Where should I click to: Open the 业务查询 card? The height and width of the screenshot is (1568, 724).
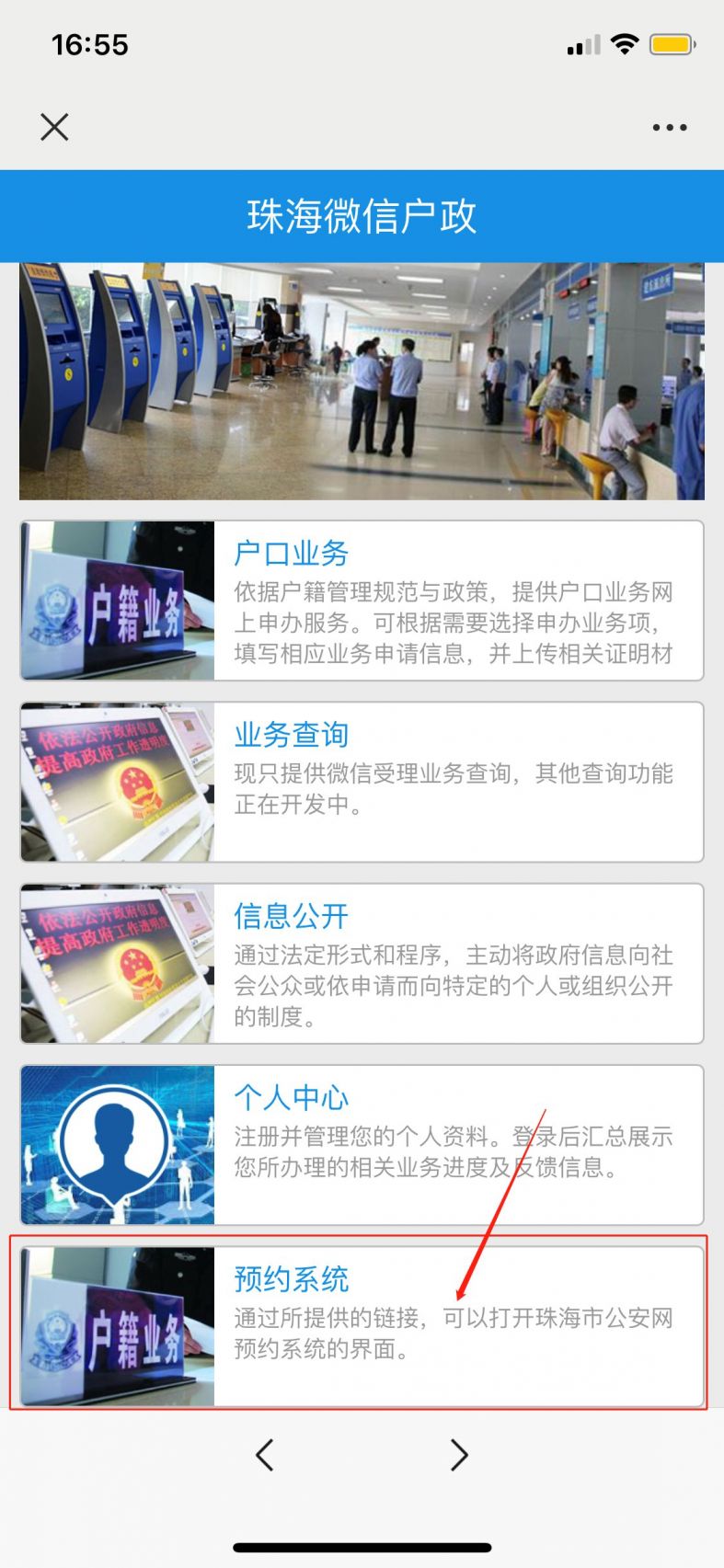(362, 782)
